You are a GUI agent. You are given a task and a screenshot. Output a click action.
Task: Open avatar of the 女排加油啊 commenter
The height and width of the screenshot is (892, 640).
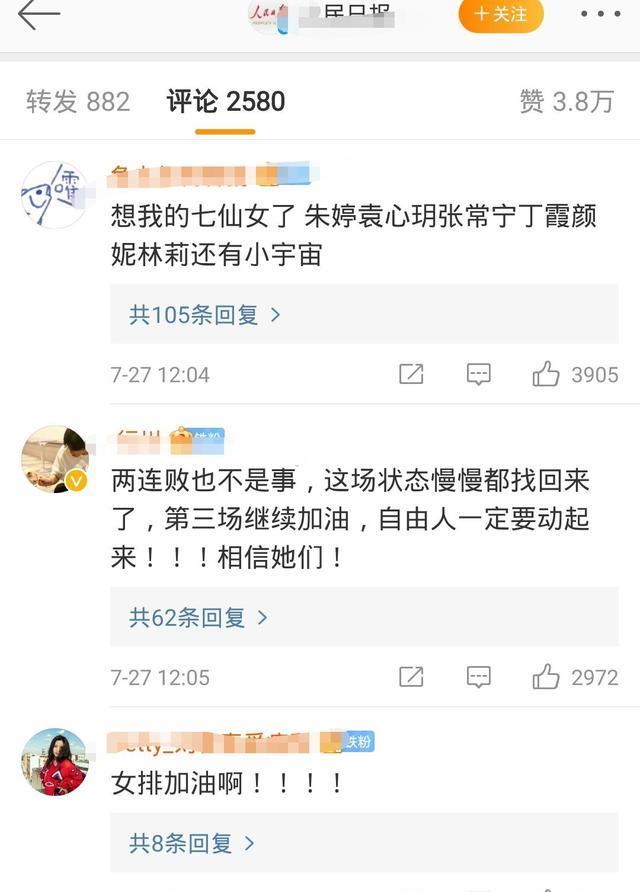[x=55, y=762]
